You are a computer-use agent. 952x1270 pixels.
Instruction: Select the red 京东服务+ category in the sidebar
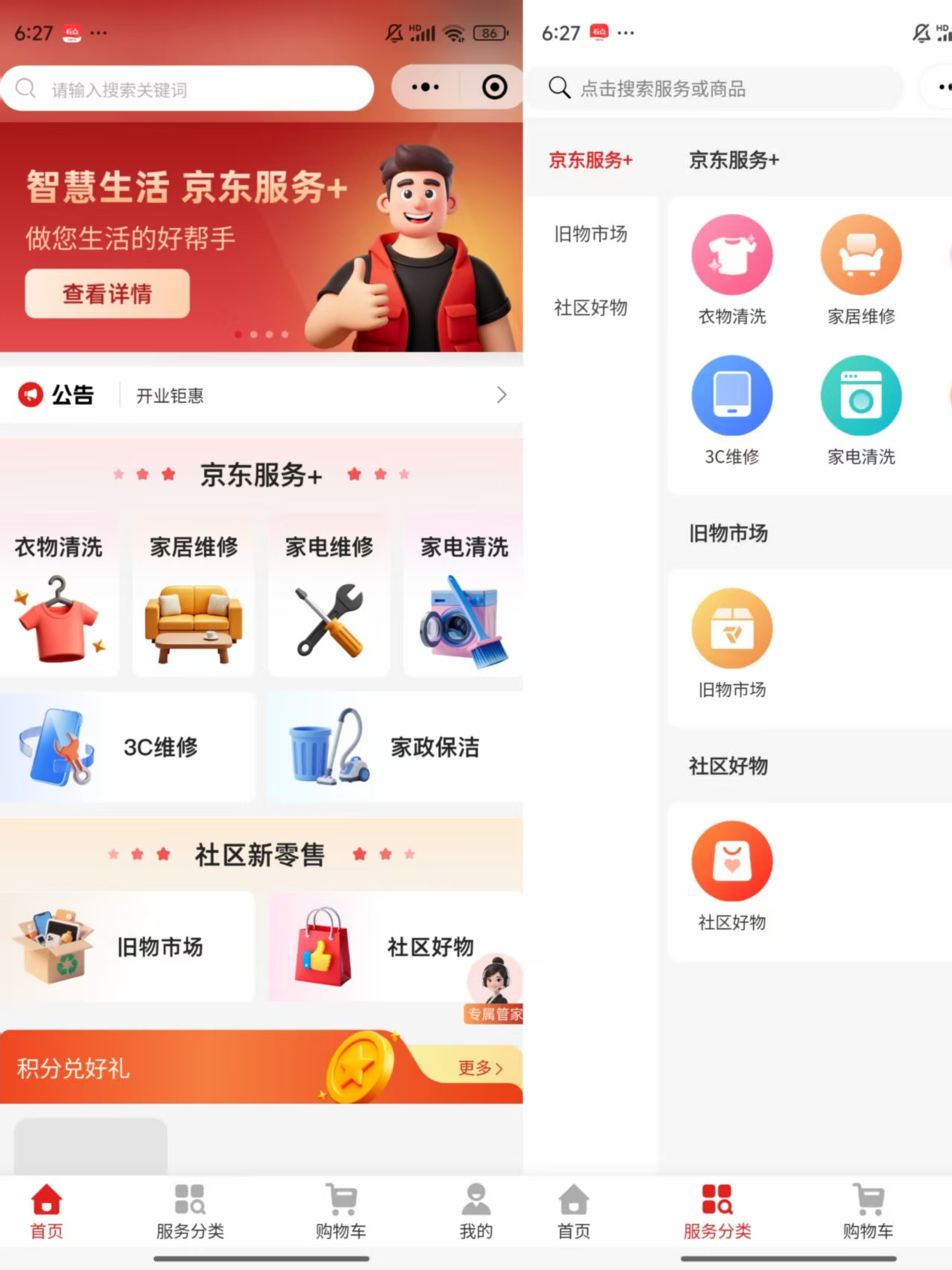(590, 160)
